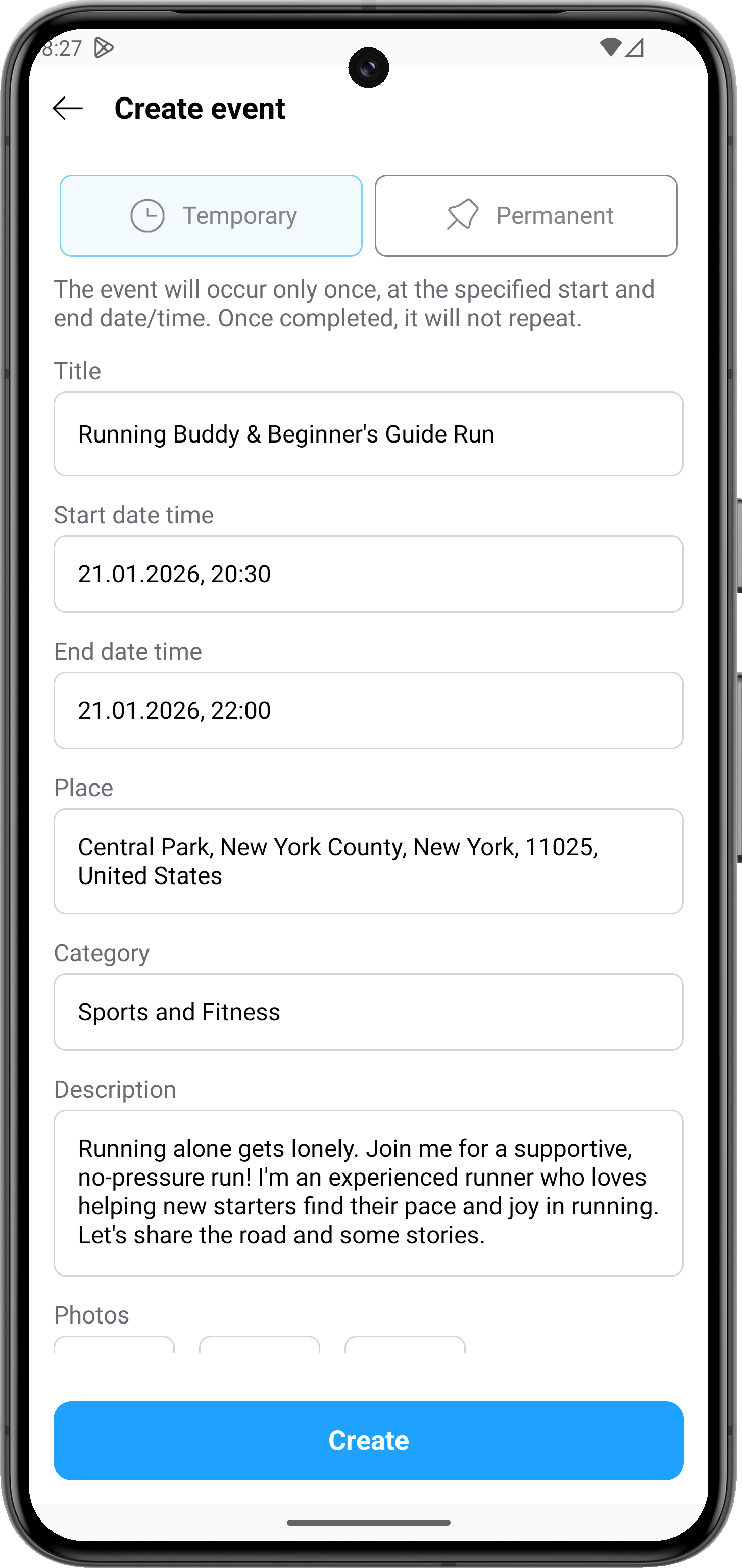Select the Temporary event type
The width and height of the screenshot is (742, 1568).
pyautogui.click(x=211, y=216)
